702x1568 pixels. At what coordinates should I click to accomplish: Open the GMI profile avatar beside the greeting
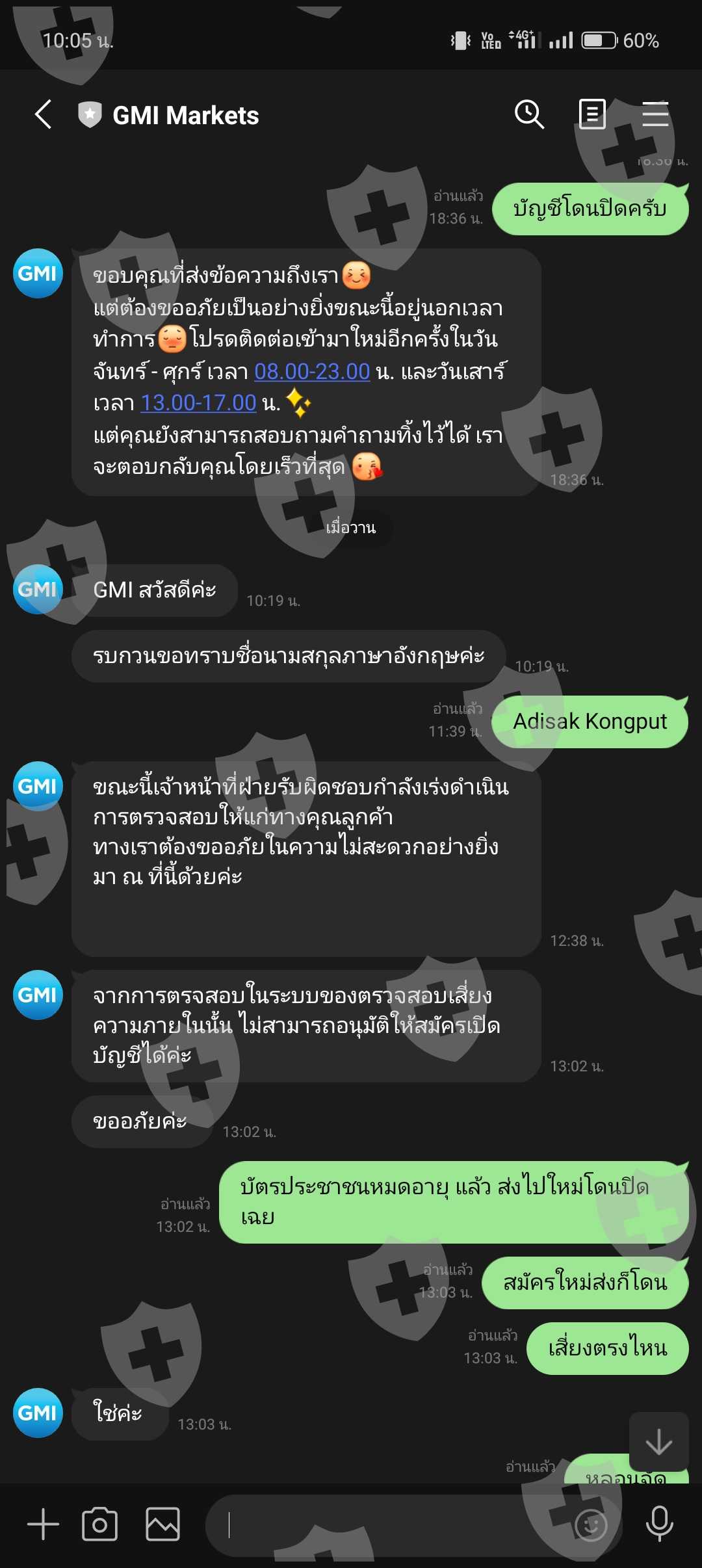tap(38, 590)
